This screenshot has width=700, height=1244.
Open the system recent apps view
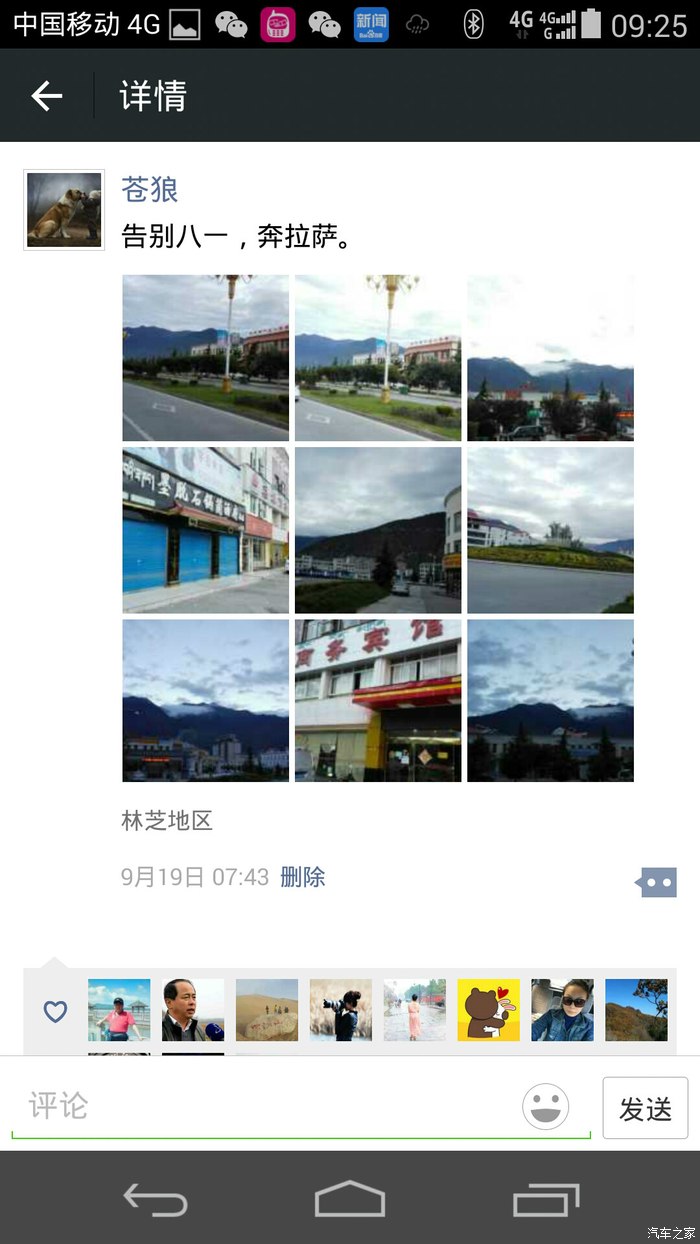pyautogui.click(x=545, y=1198)
